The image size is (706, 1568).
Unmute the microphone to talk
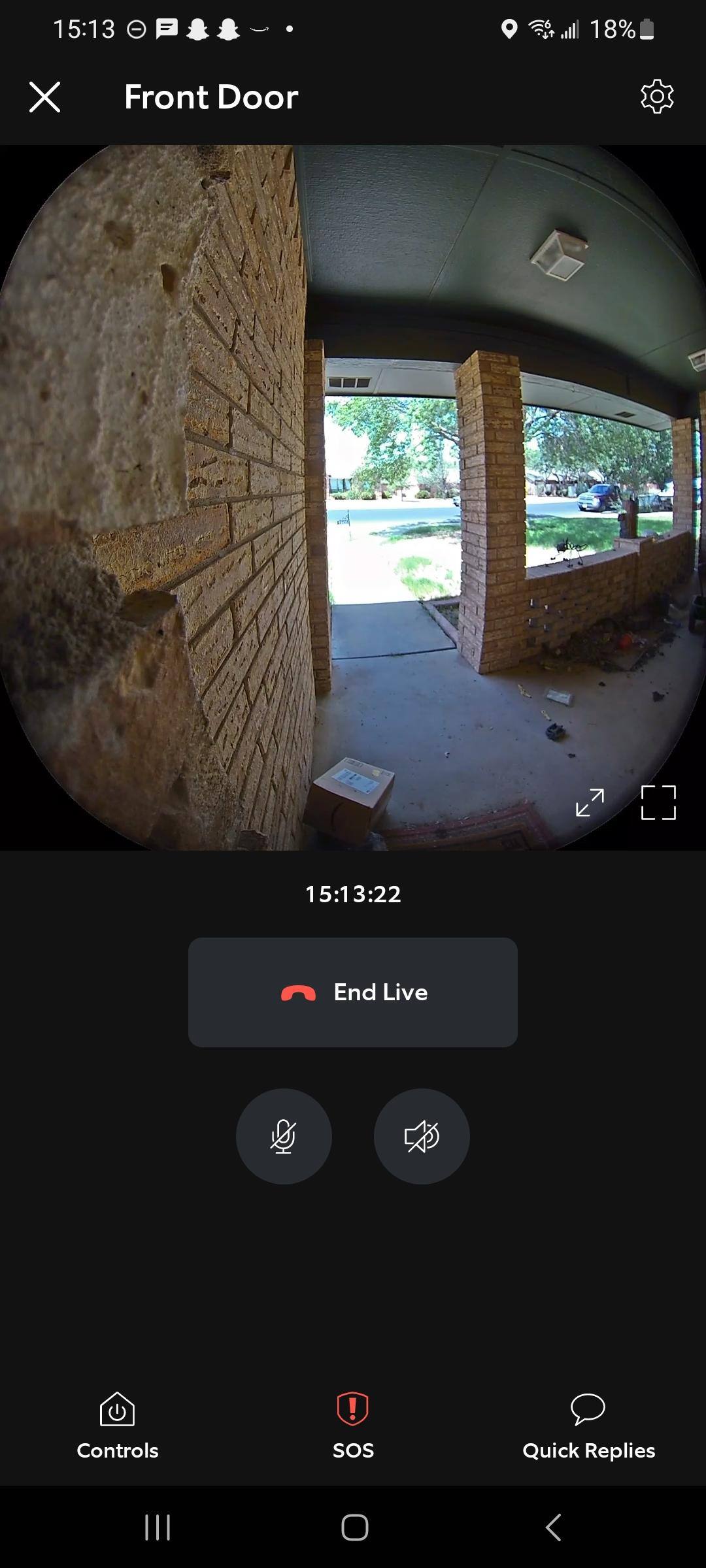point(284,1137)
